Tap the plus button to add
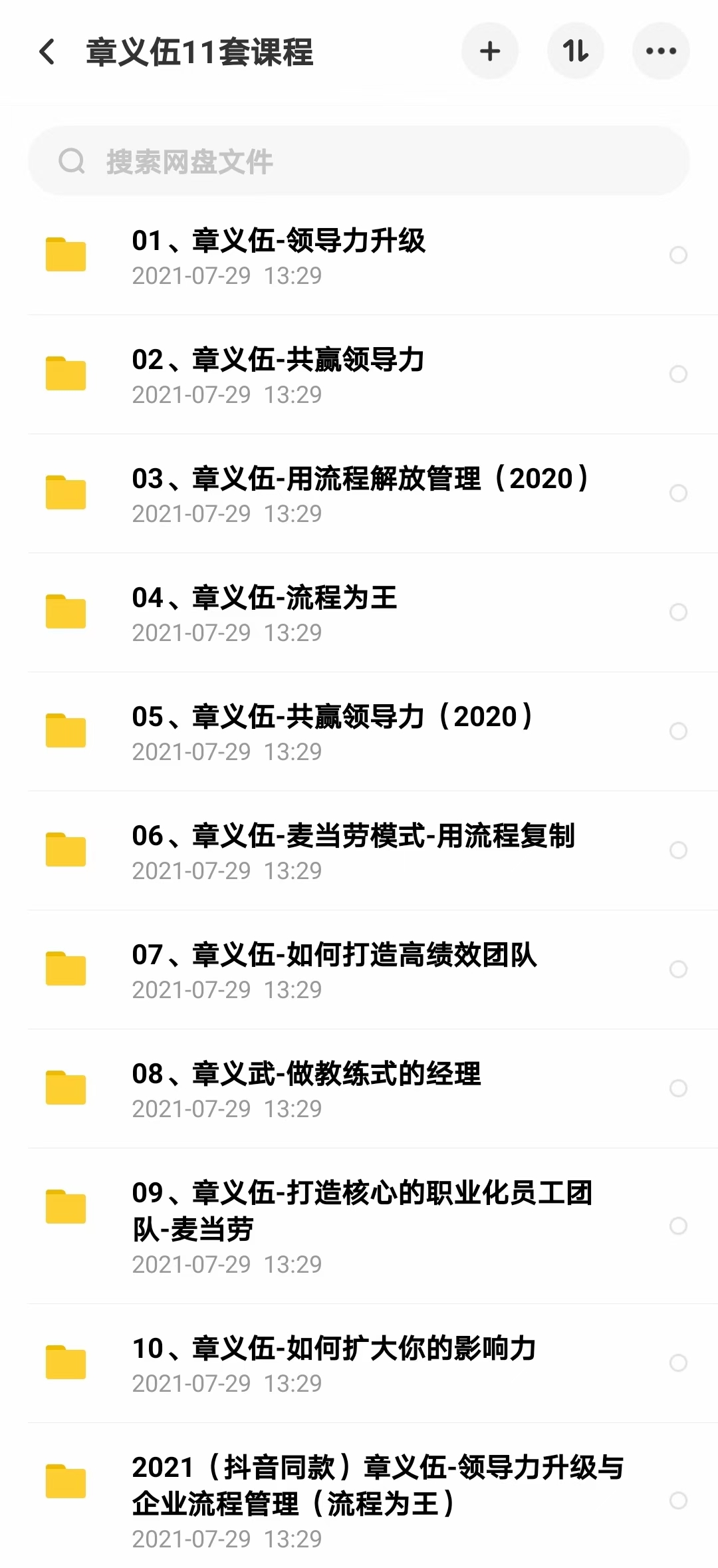This screenshot has height=1568, width=718. click(490, 51)
